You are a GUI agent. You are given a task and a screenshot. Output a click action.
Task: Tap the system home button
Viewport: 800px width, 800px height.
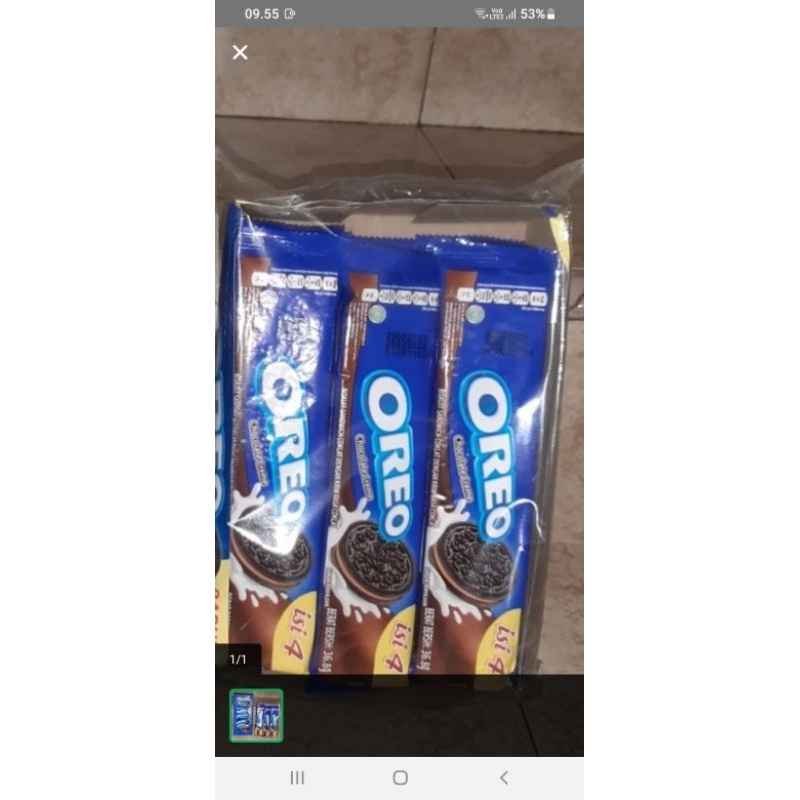click(400, 777)
